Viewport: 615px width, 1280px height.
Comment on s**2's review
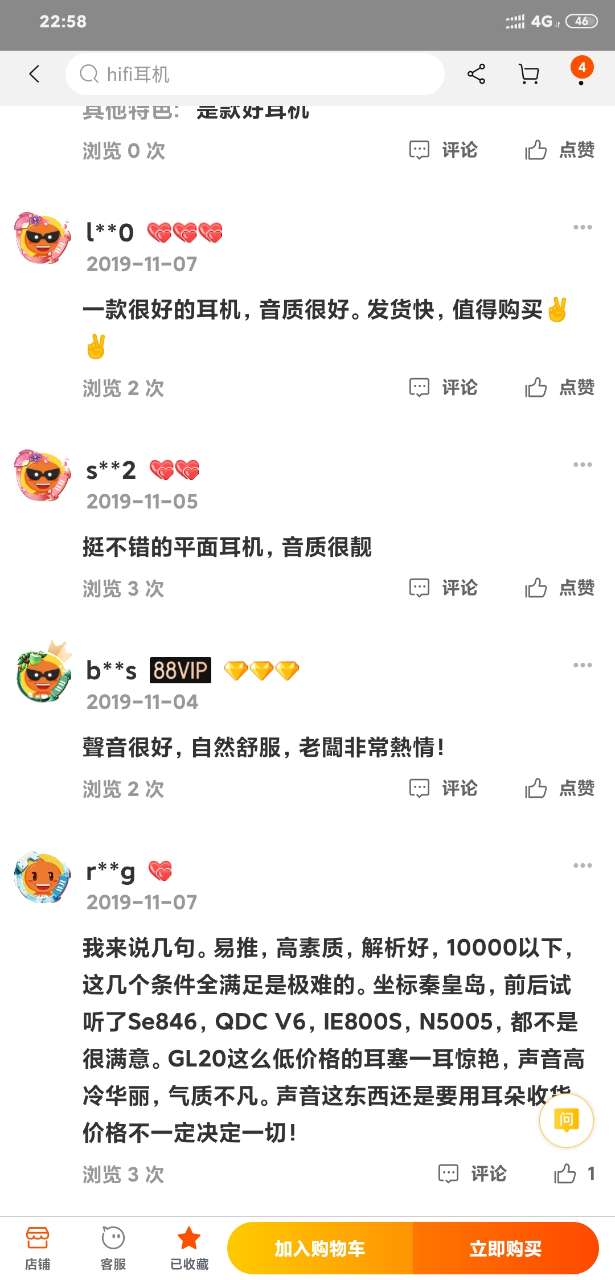[444, 588]
